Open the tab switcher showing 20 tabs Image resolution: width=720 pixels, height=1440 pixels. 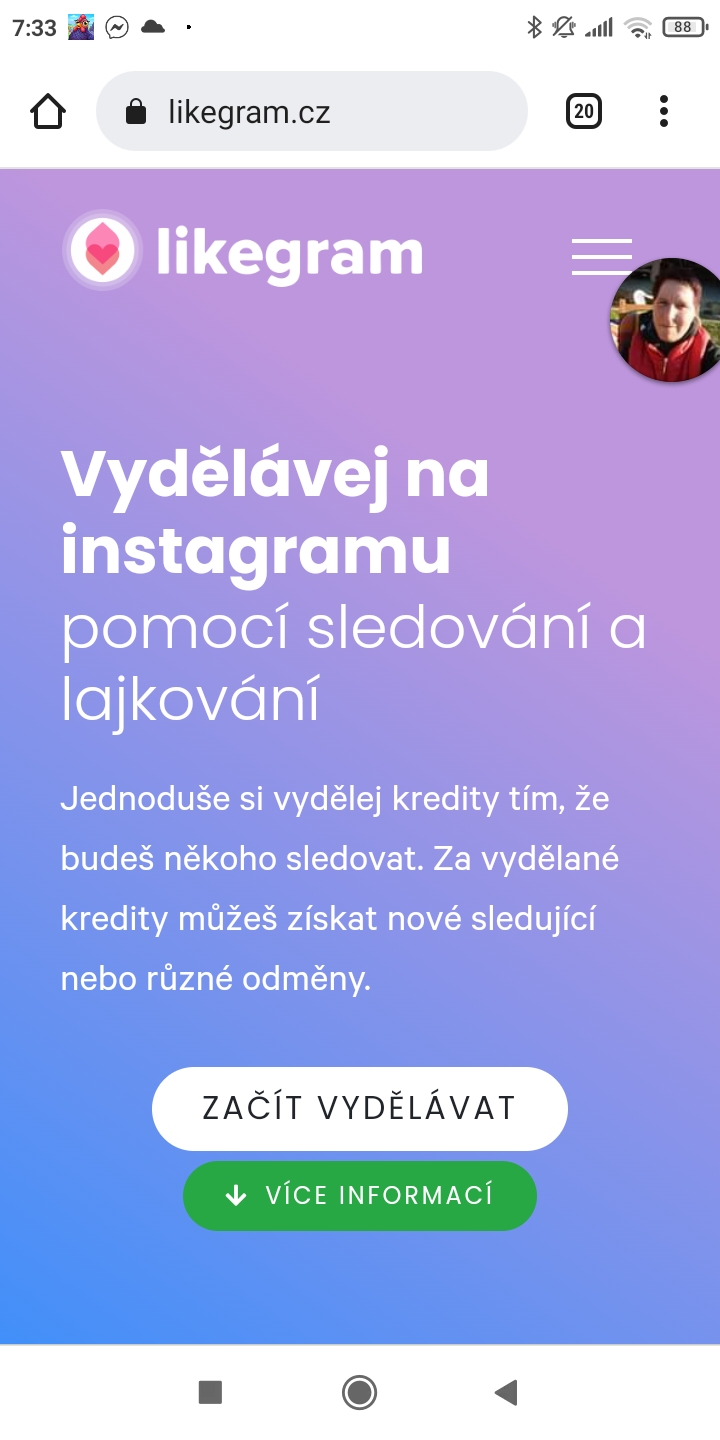click(x=584, y=111)
